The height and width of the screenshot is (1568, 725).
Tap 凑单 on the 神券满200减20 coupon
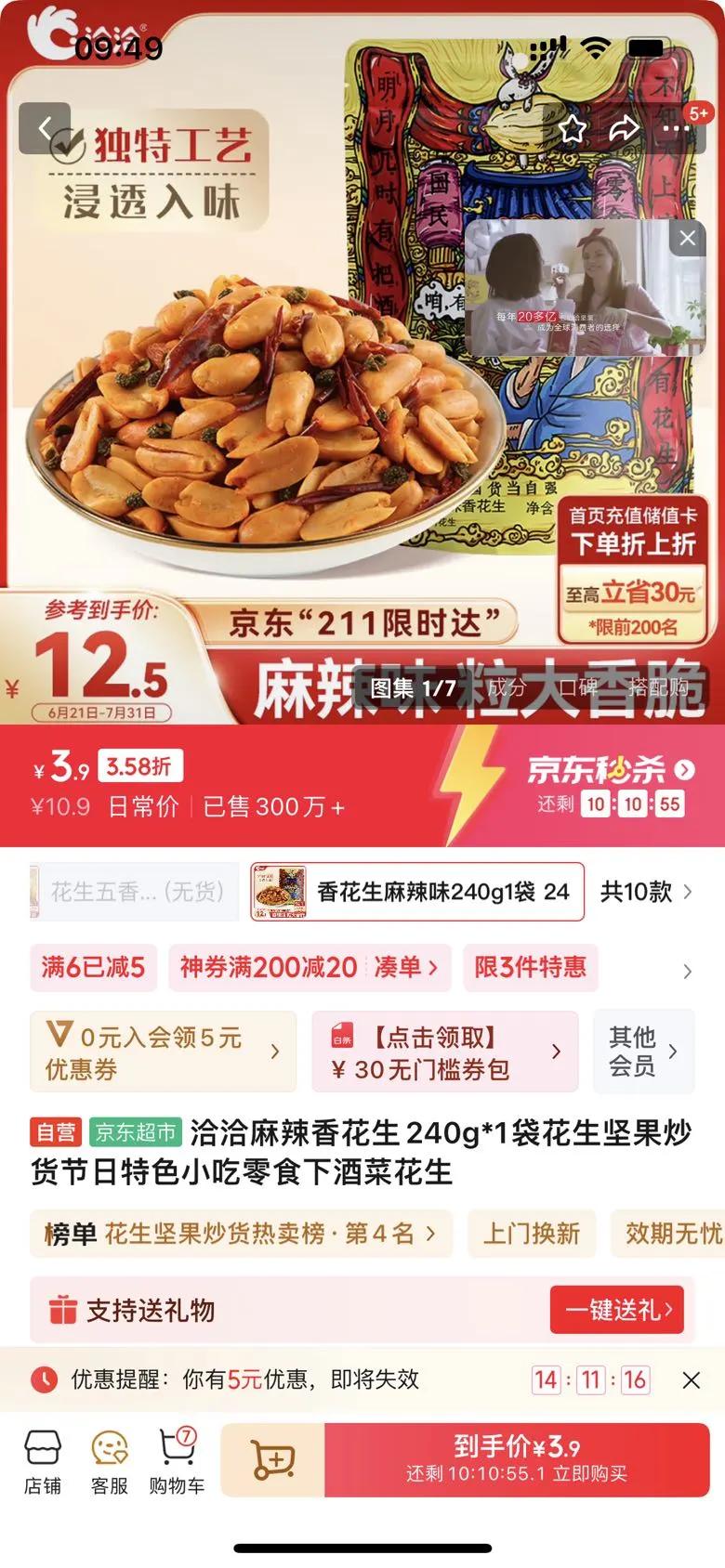(406, 967)
